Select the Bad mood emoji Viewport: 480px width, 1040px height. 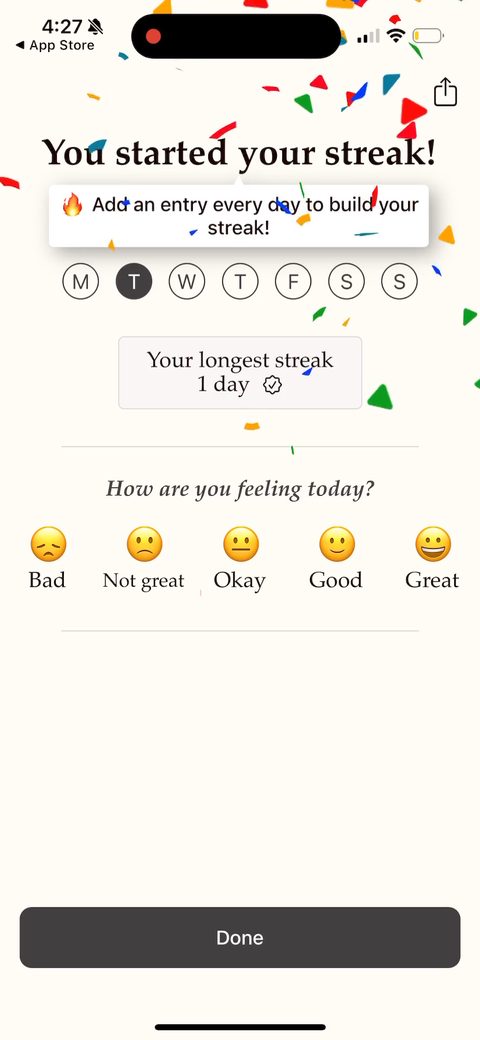coord(48,545)
